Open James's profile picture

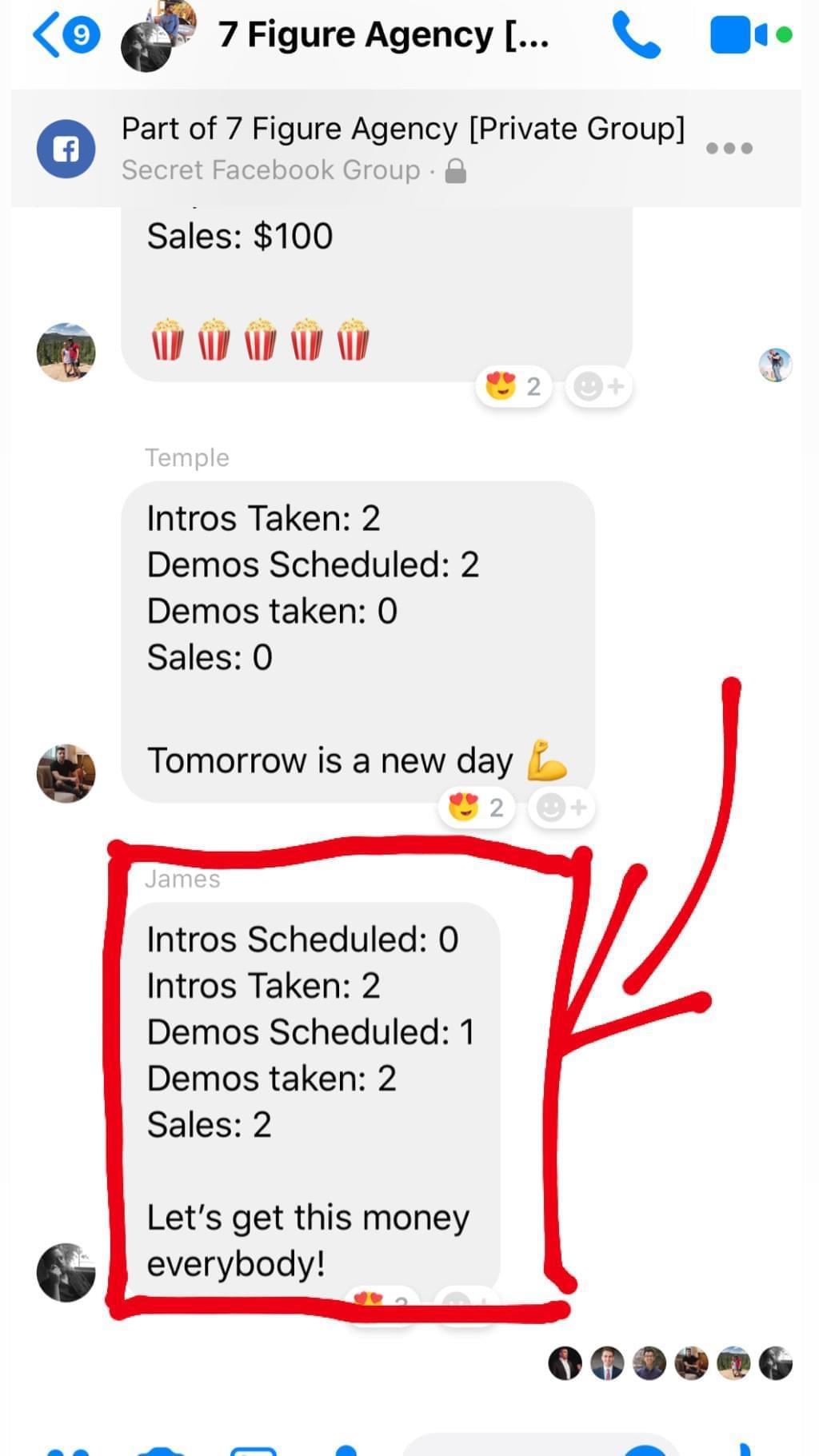pyautogui.click(x=66, y=1272)
